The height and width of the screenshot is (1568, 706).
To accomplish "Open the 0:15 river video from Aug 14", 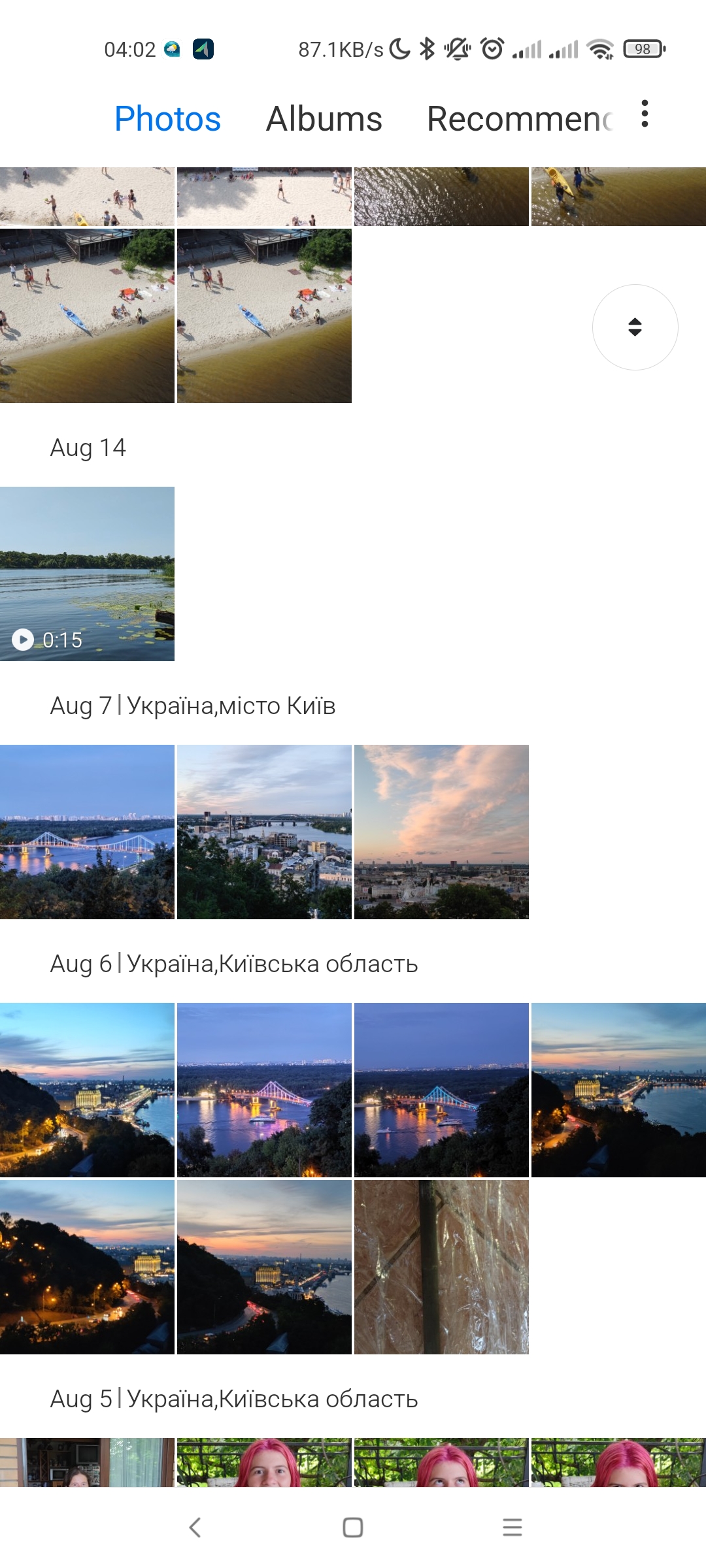I will [87, 574].
